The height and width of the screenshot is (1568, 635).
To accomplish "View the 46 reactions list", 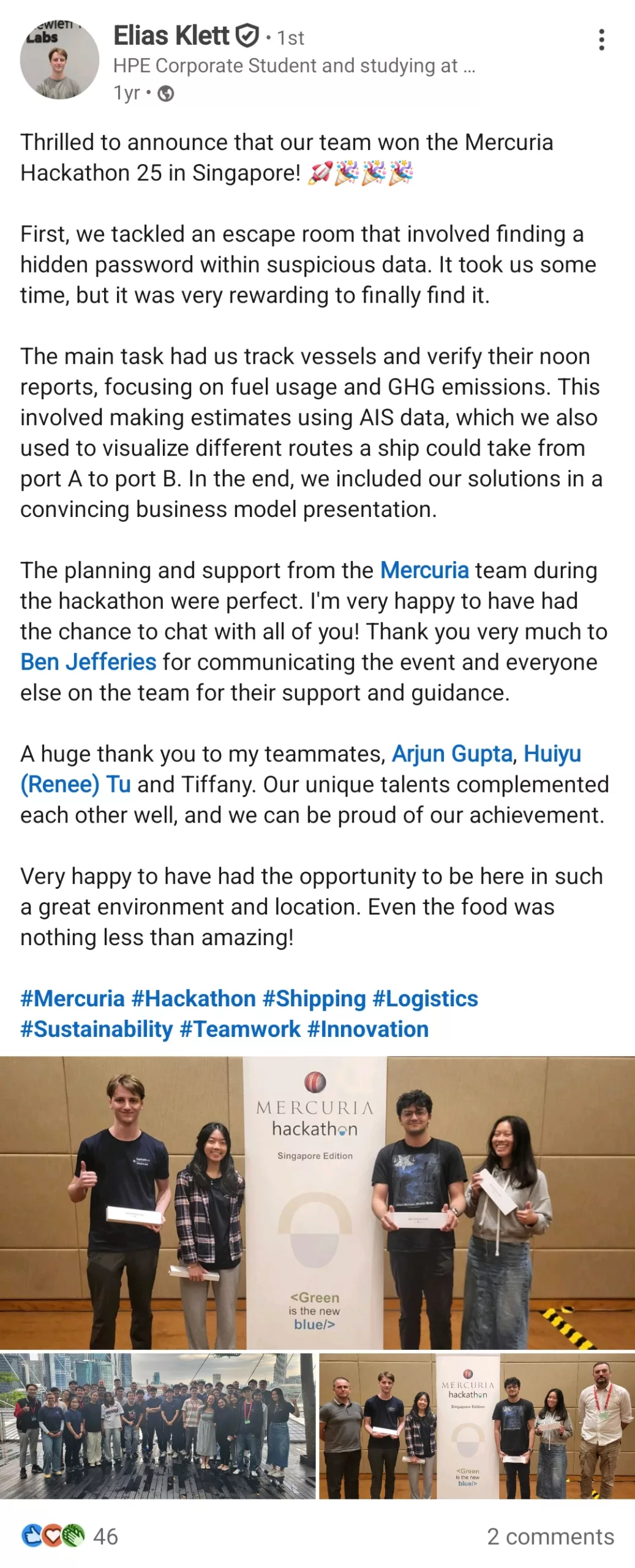I will point(69,1536).
